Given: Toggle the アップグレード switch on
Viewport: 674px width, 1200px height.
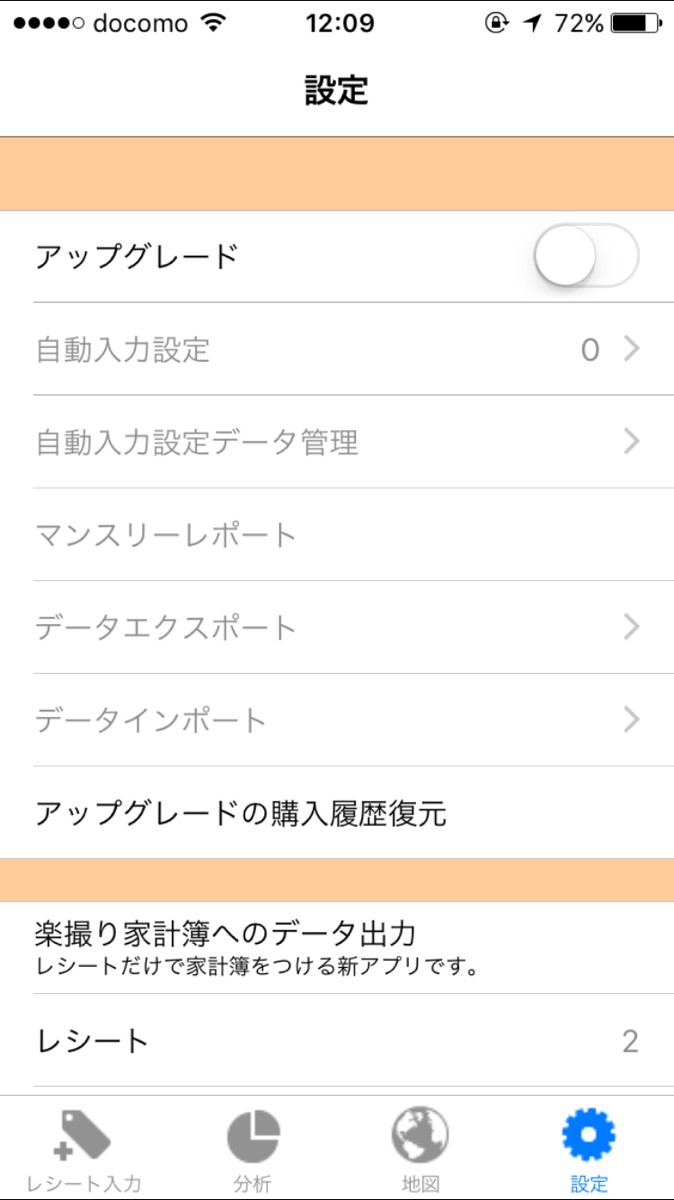Looking at the screenshot, I should click(x=586, y=256).
